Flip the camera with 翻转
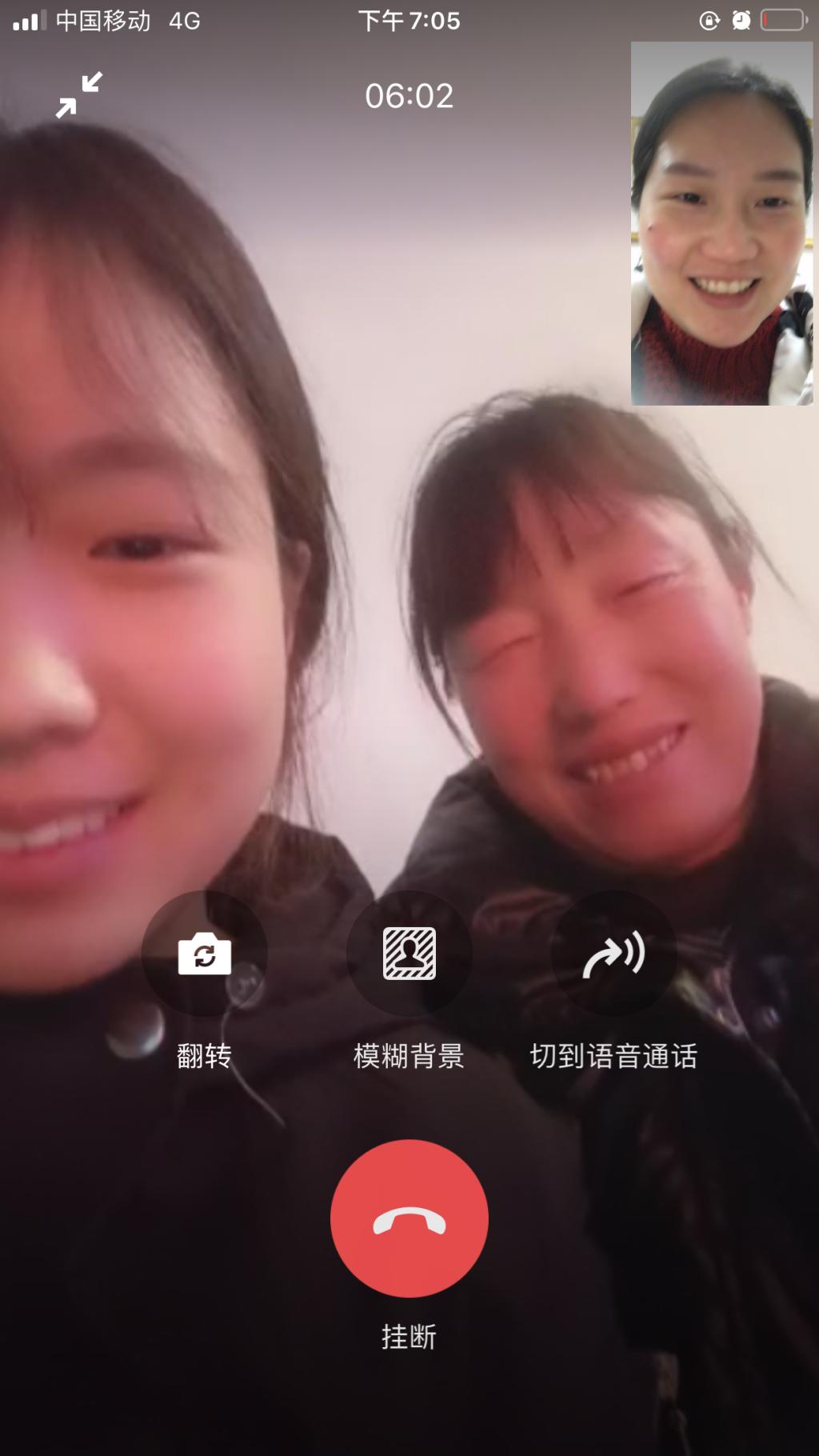 (x=205, y=954)
